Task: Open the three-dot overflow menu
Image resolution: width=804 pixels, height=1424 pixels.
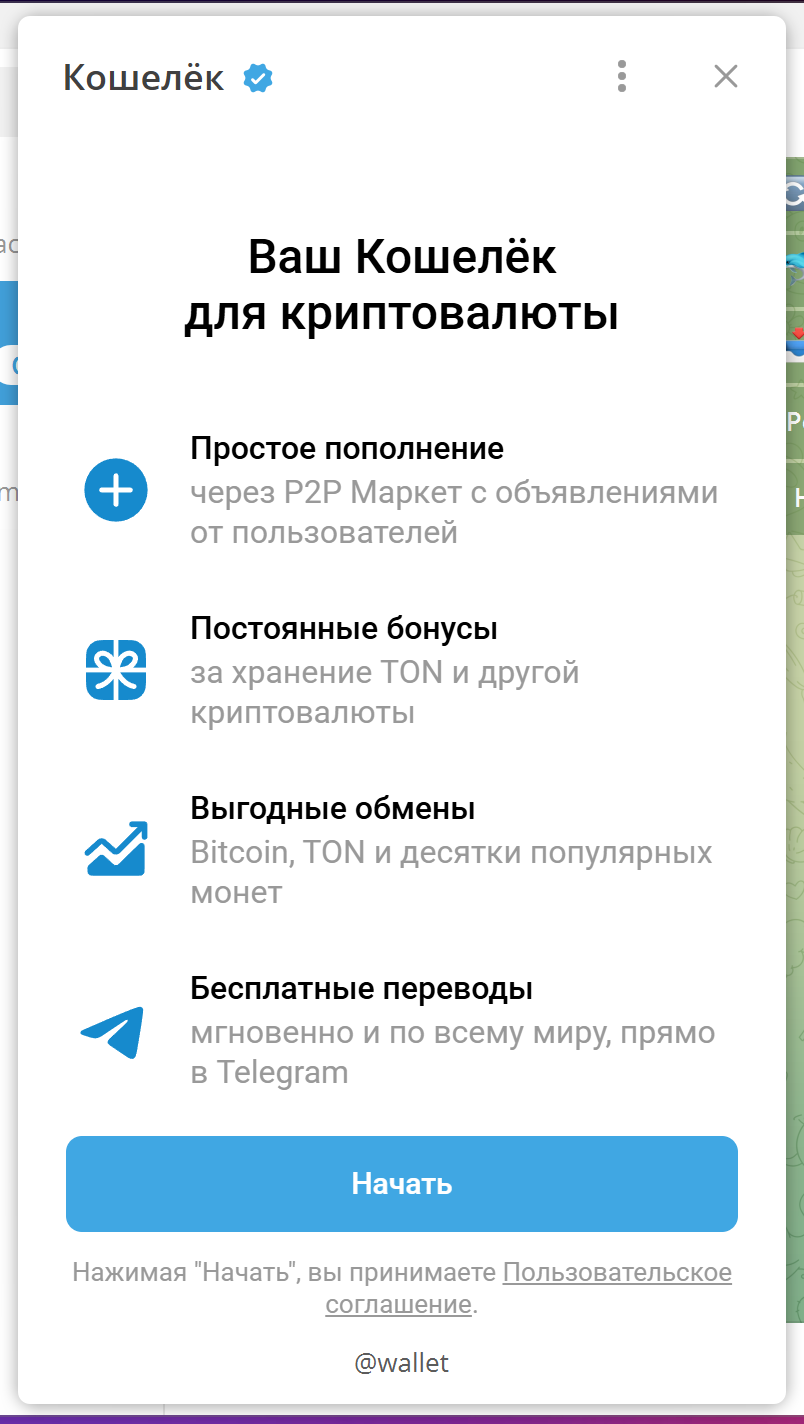Action: [622, 76]
